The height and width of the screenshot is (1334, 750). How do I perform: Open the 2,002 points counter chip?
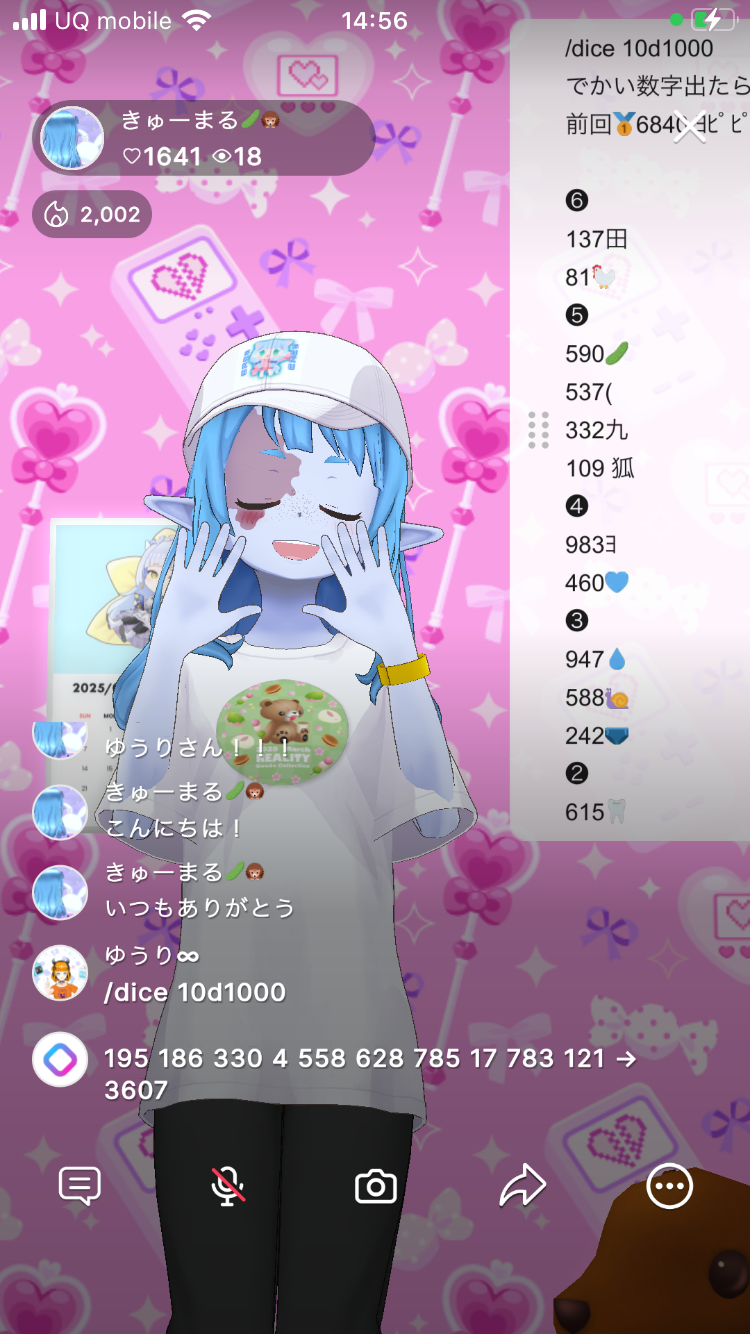click(x=92, y=214)
